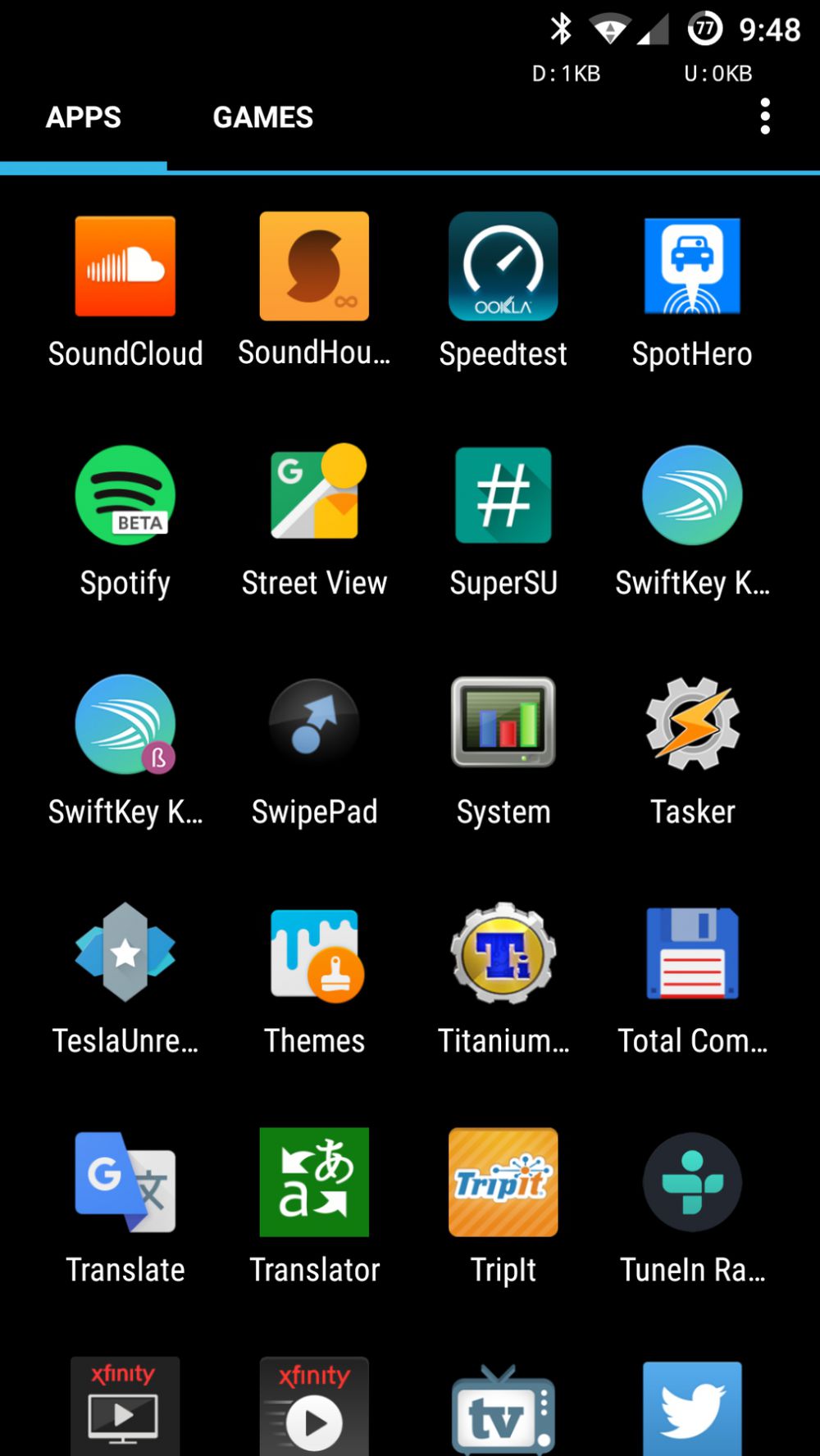Launch the System monitor app

pyautogui.click(x=503, y=724)
